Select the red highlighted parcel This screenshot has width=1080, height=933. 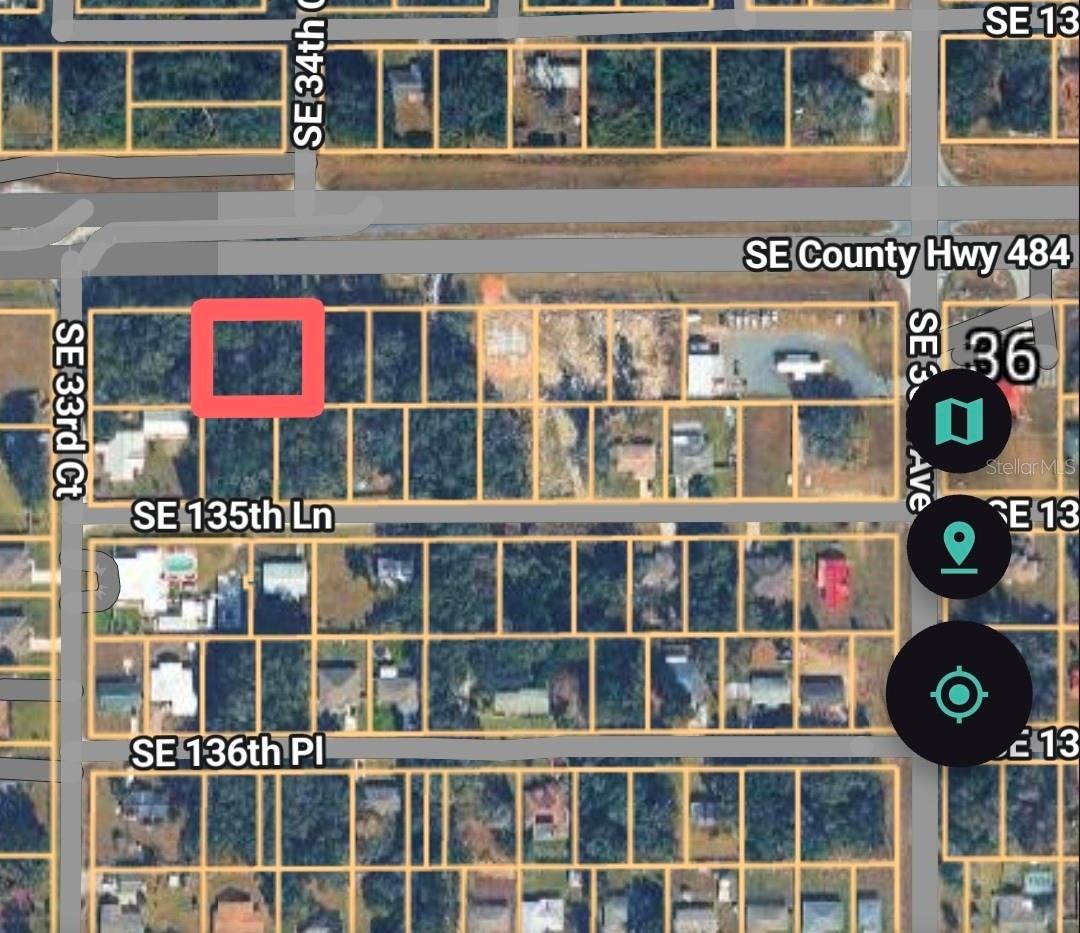(x=258, y=358)
